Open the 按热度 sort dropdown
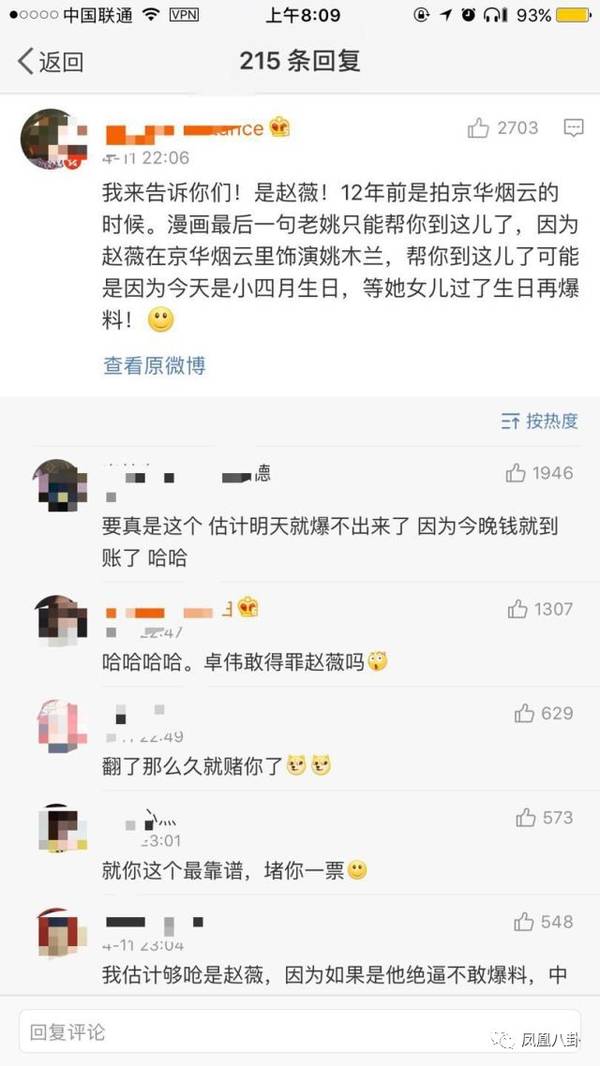 tap(540, 421)
